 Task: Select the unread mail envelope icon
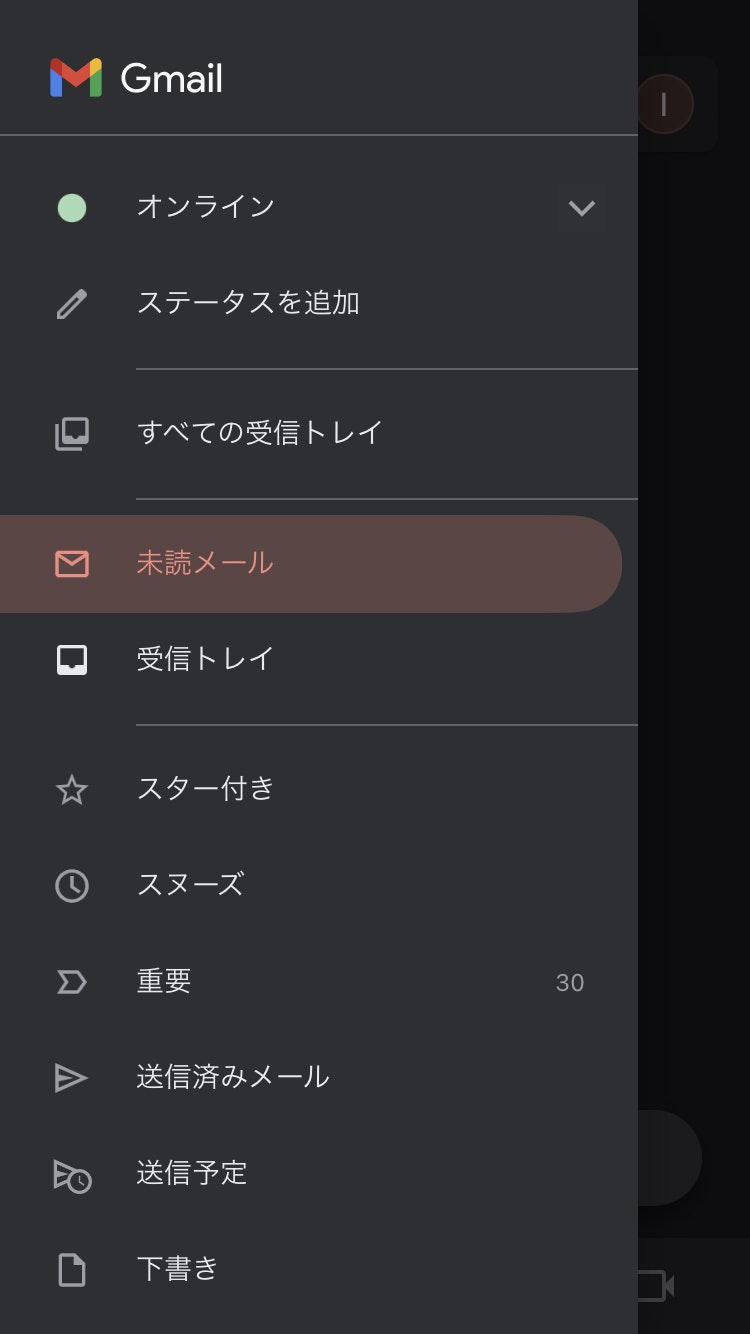tap(70, 564)
